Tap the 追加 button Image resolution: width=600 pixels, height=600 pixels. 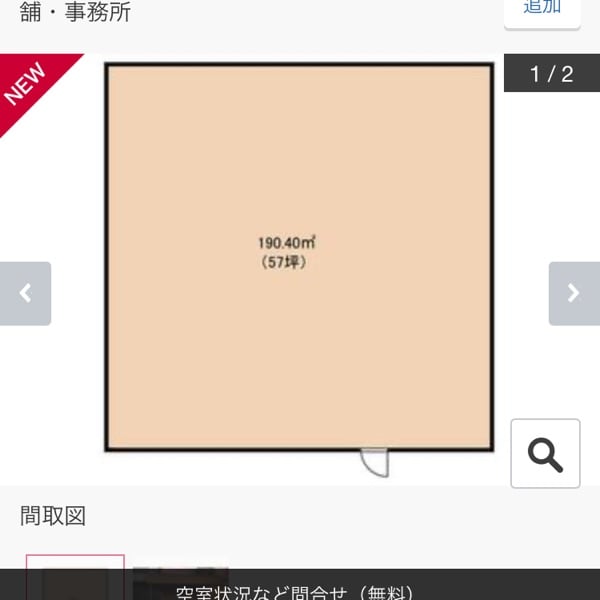(542, 10)
